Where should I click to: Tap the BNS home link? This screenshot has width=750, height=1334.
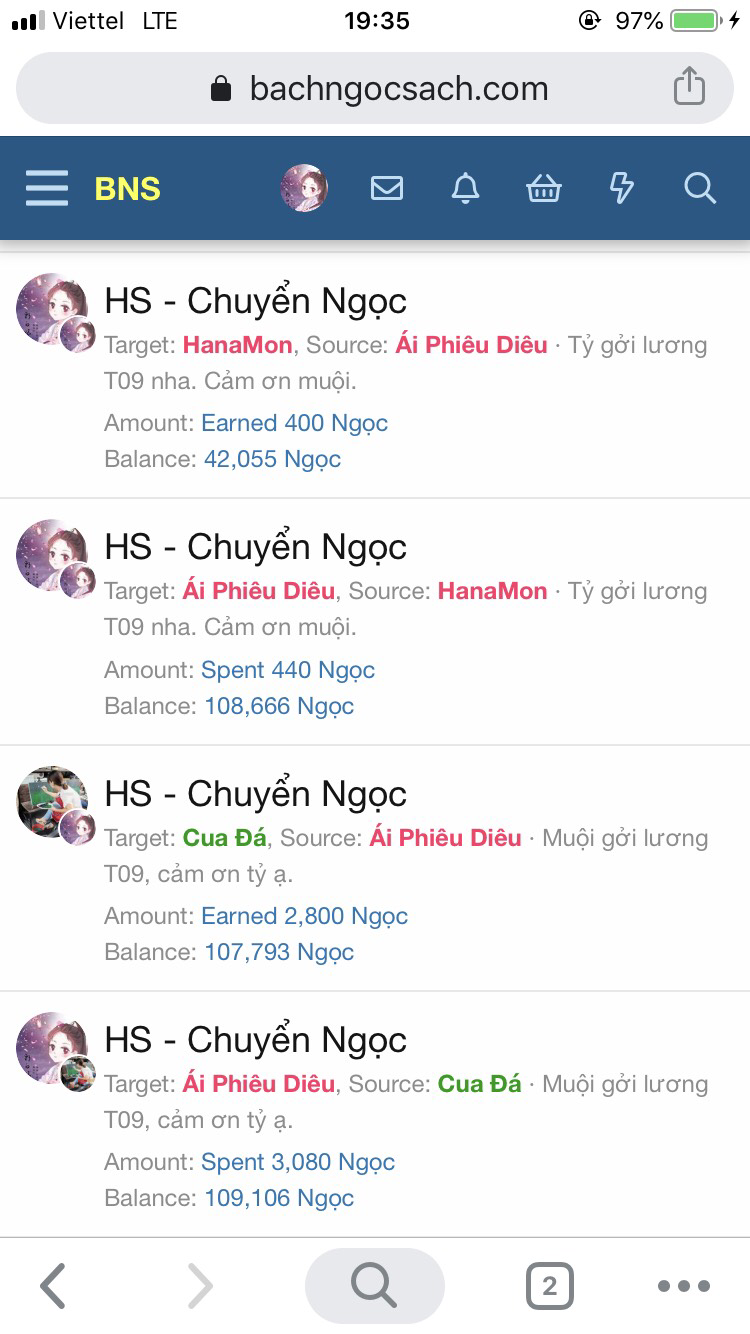(127, 188)
